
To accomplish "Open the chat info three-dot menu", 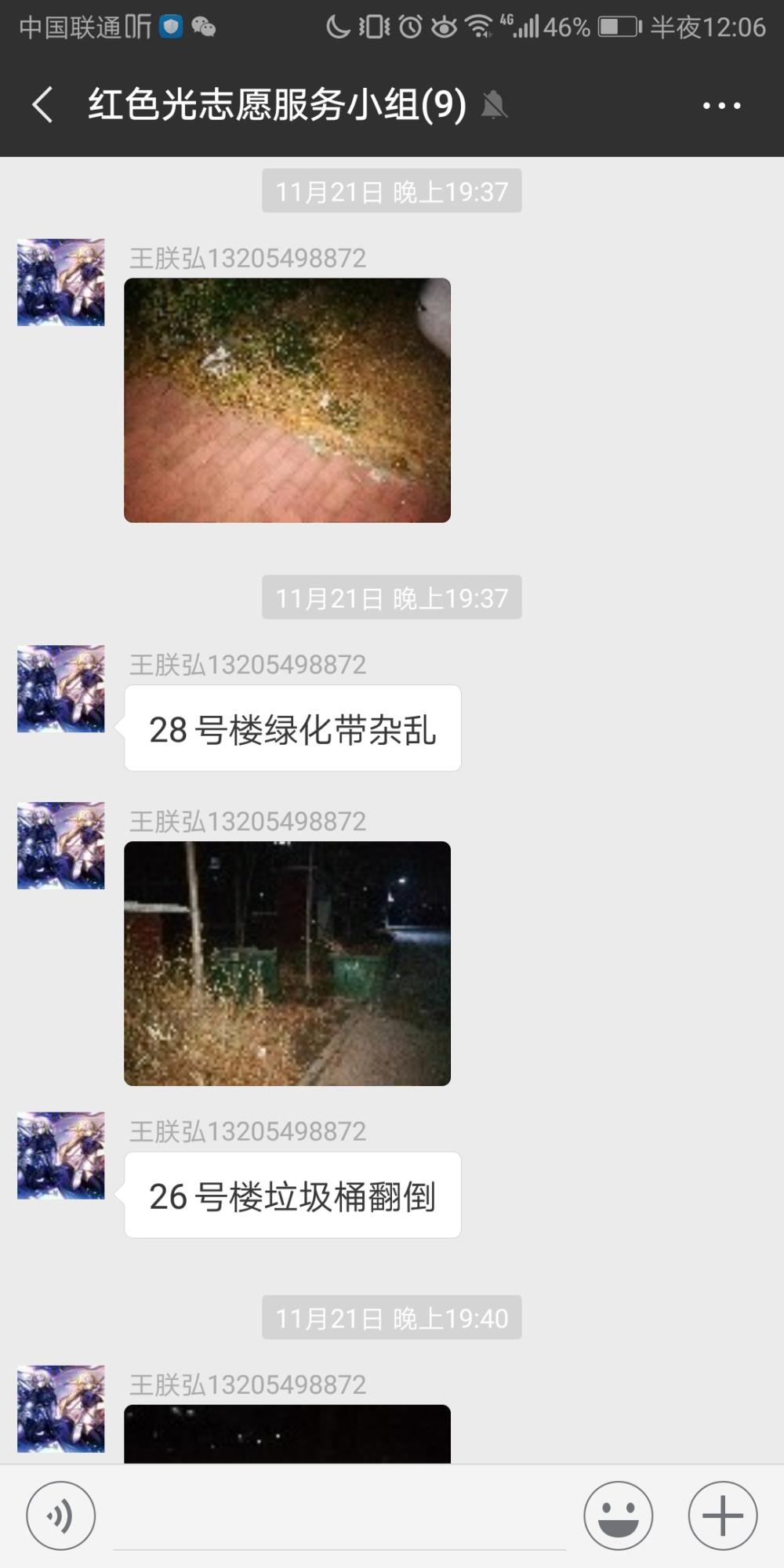I will pyautogui.click(x=721, y=105).
